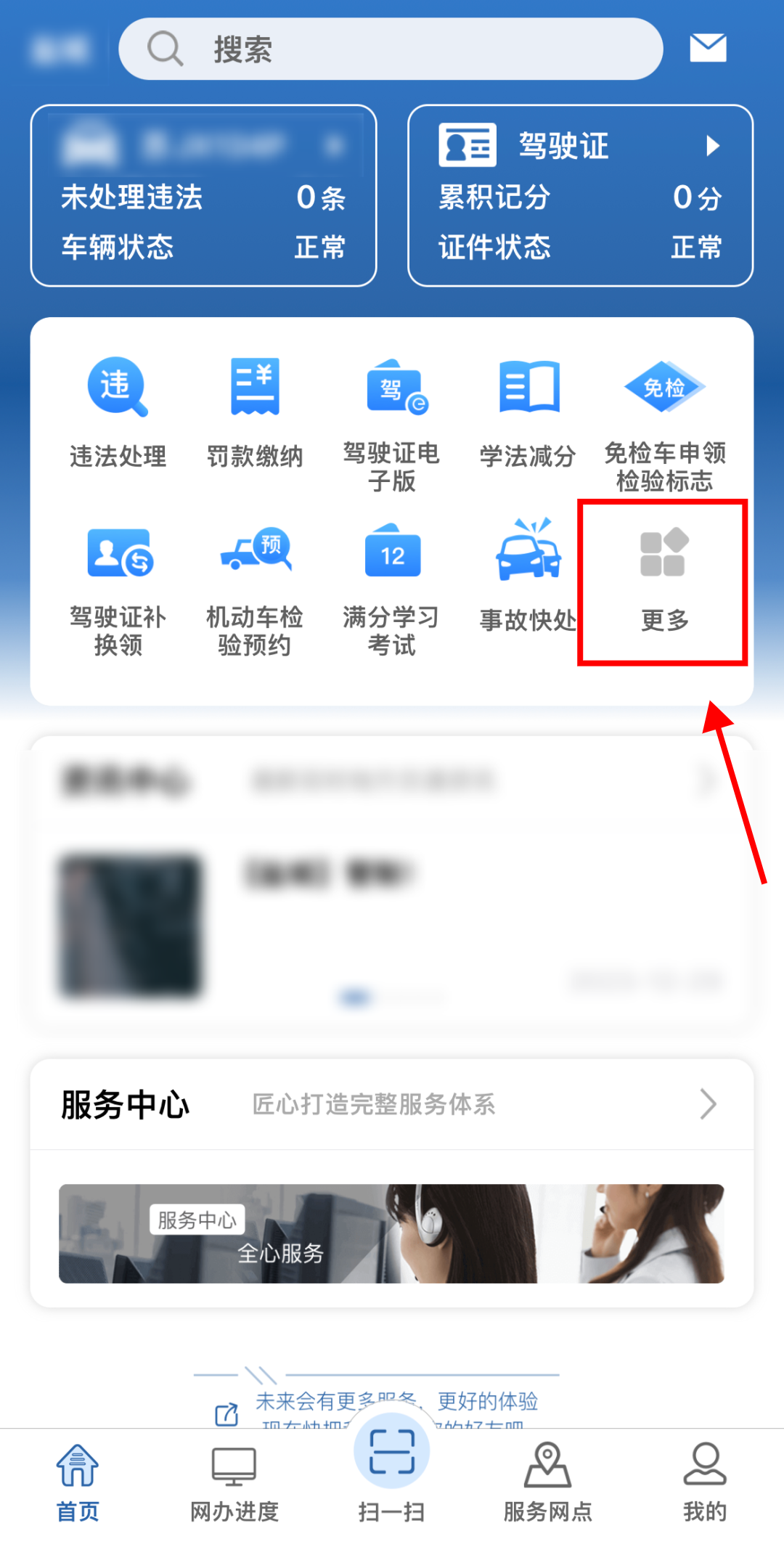The image size is (784, 1547).
Task: Open the 全心服务 banner
Action: pos(391,1233)
